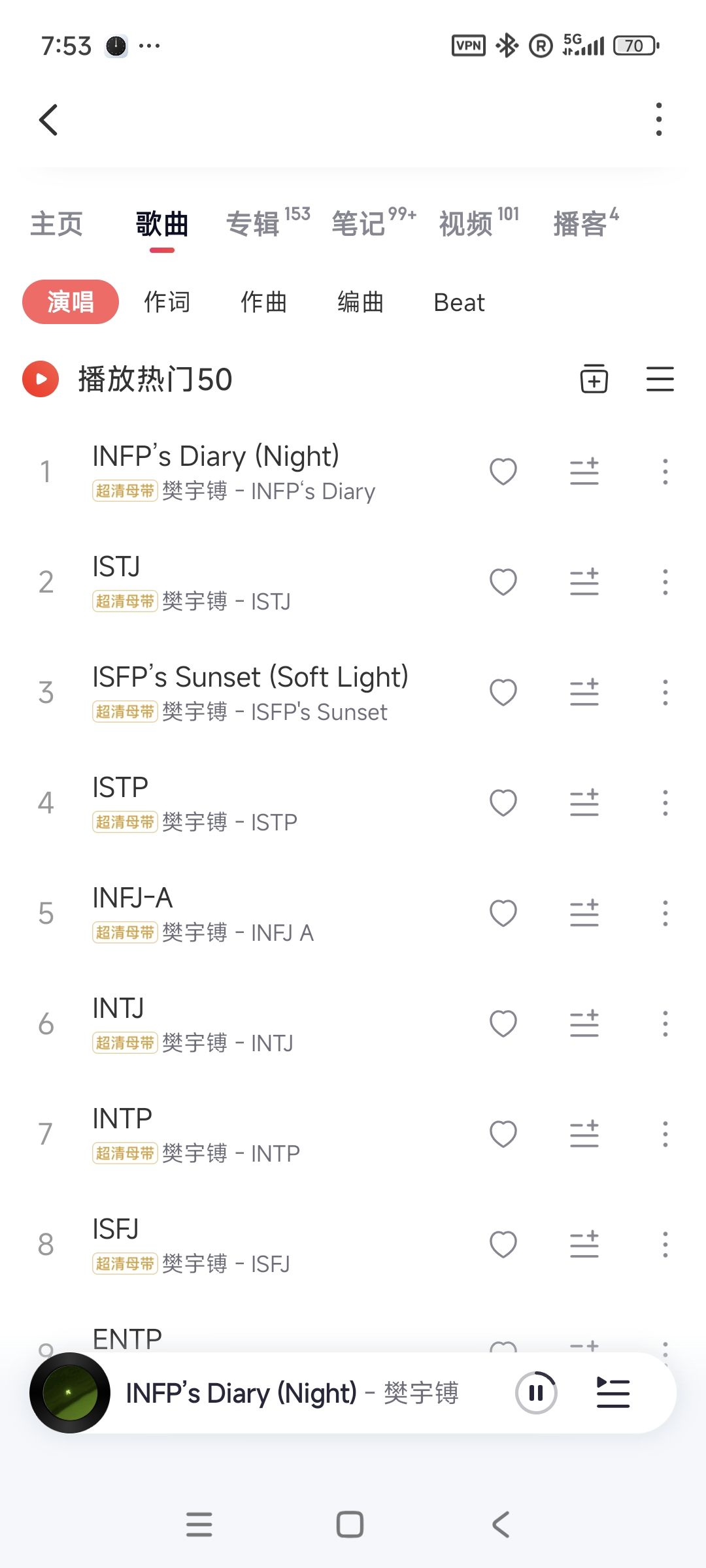Open the 主页 tab
This screenshot has height=1568, width=706.
(57, 224)
